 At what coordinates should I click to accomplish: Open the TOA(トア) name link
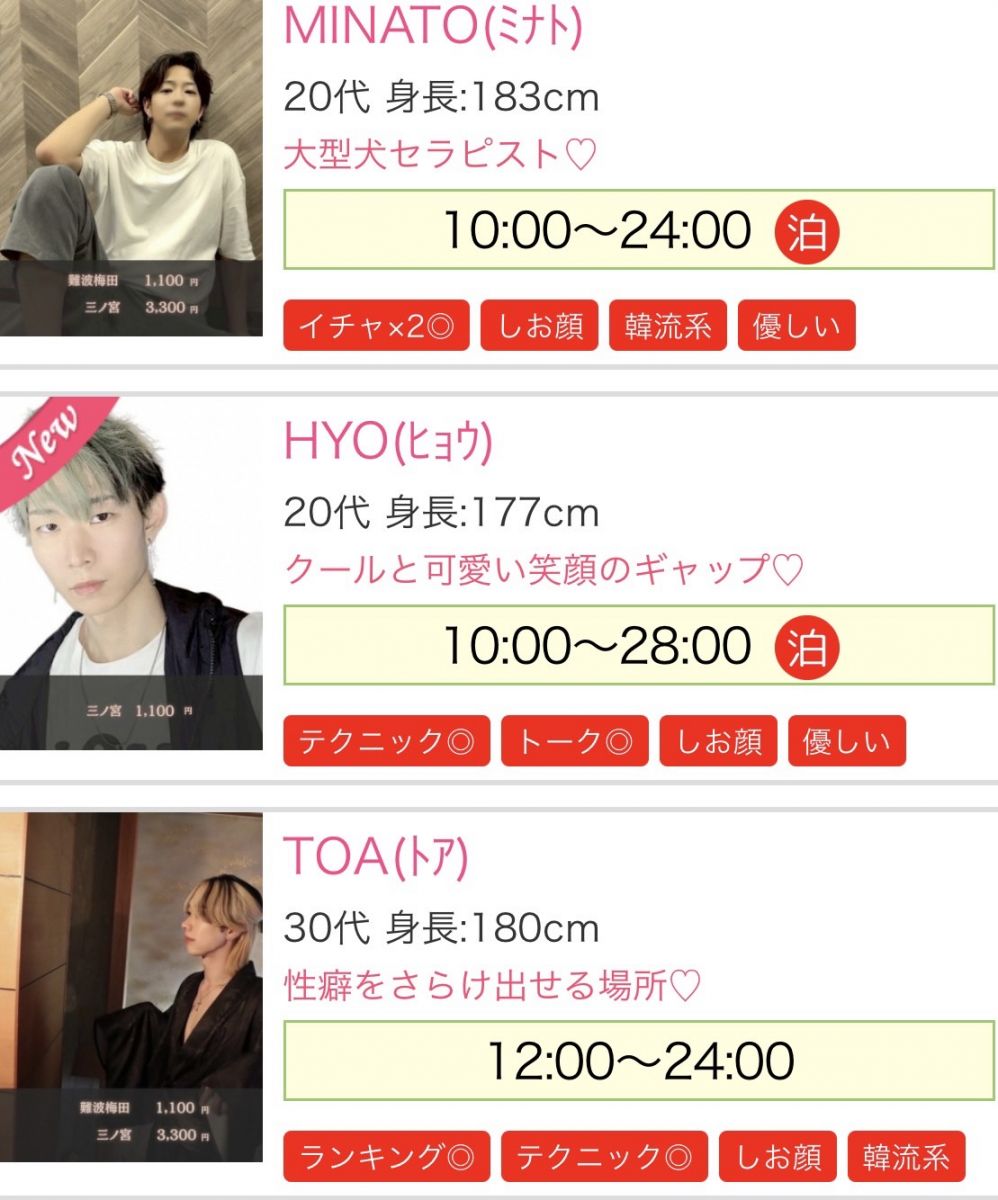376,857
